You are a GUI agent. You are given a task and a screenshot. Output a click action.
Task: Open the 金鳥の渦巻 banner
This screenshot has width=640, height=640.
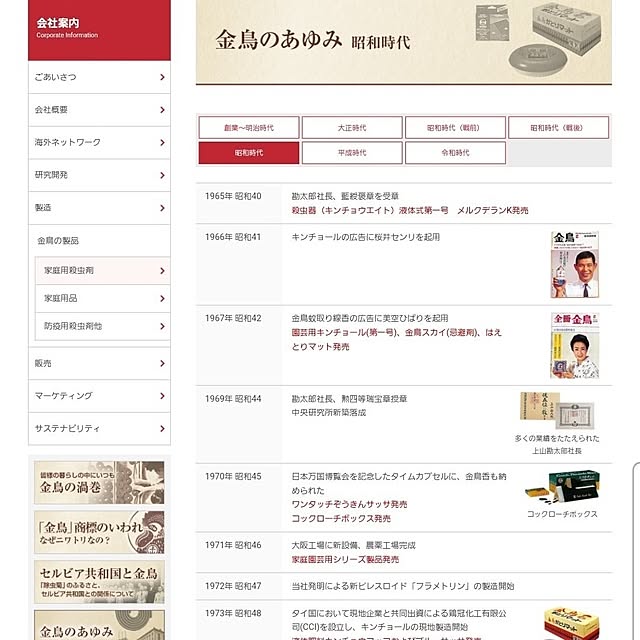[99, 483]
